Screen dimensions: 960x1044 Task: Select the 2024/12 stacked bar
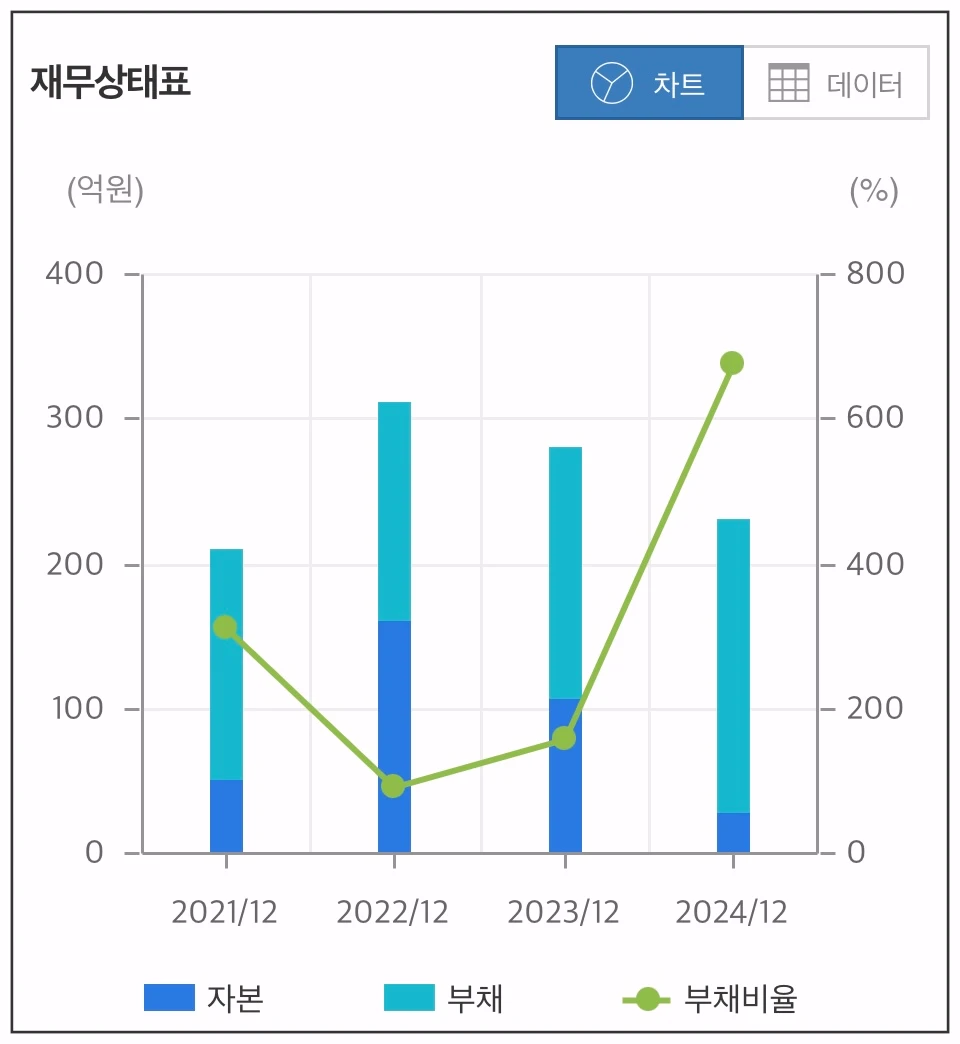coord(732,685)
